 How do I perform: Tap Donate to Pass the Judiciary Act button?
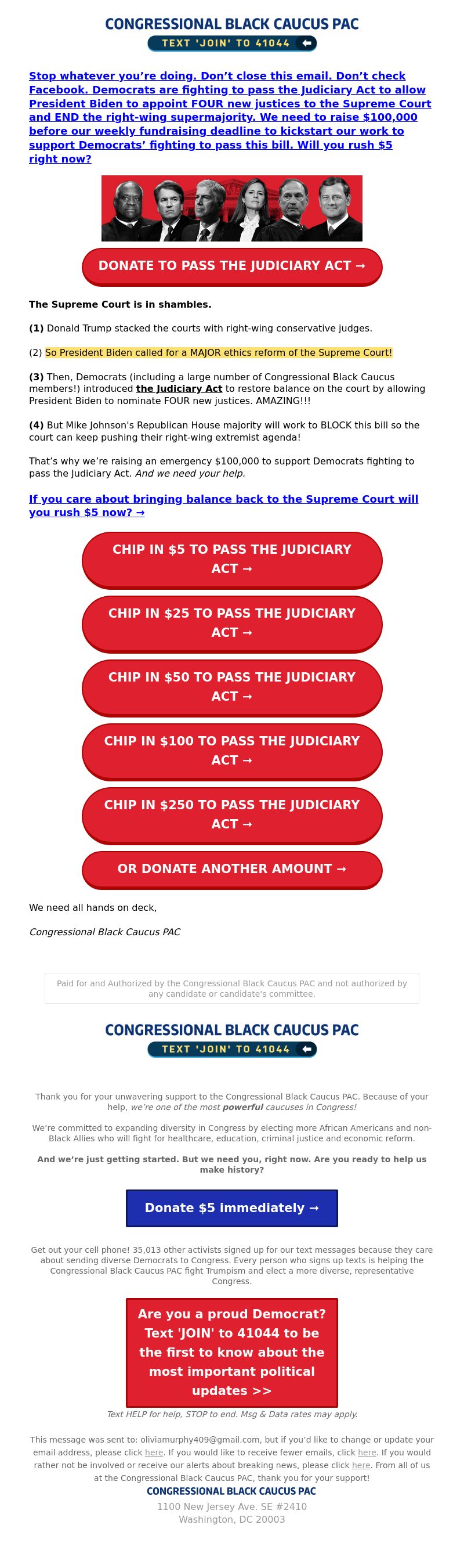(231, 266)
